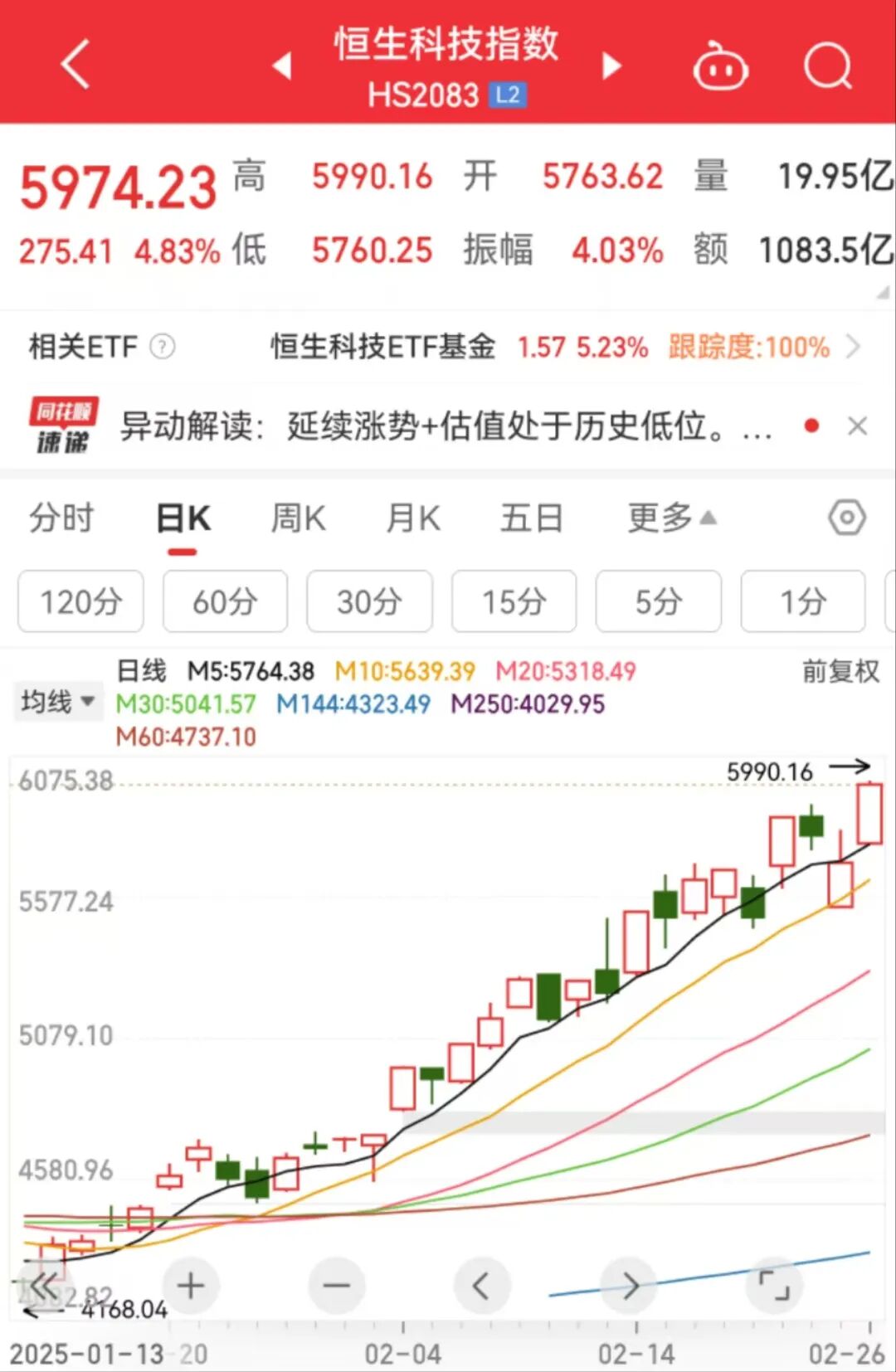896x1372 pixels.
Task: Switch to the 分时 chart tab
Action: [61, 518]
